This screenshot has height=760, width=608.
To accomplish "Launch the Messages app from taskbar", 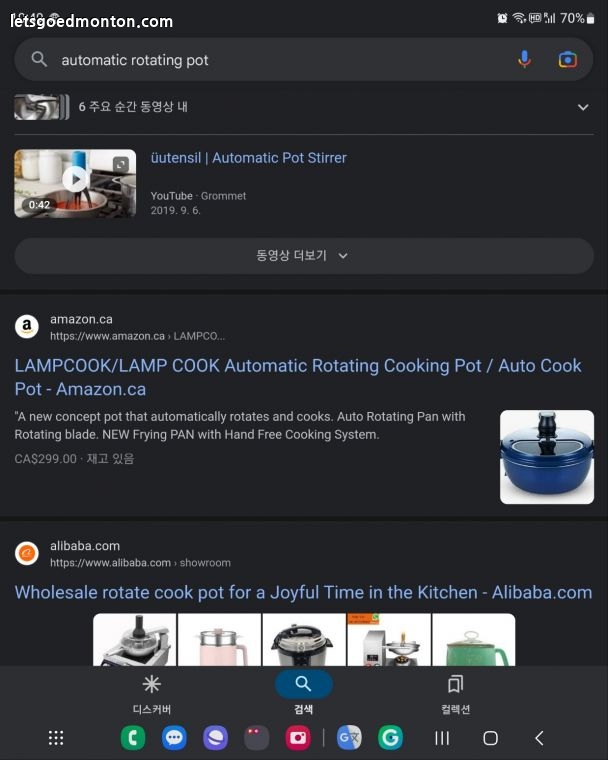I will pyautogui.click(x=174, y=738).
